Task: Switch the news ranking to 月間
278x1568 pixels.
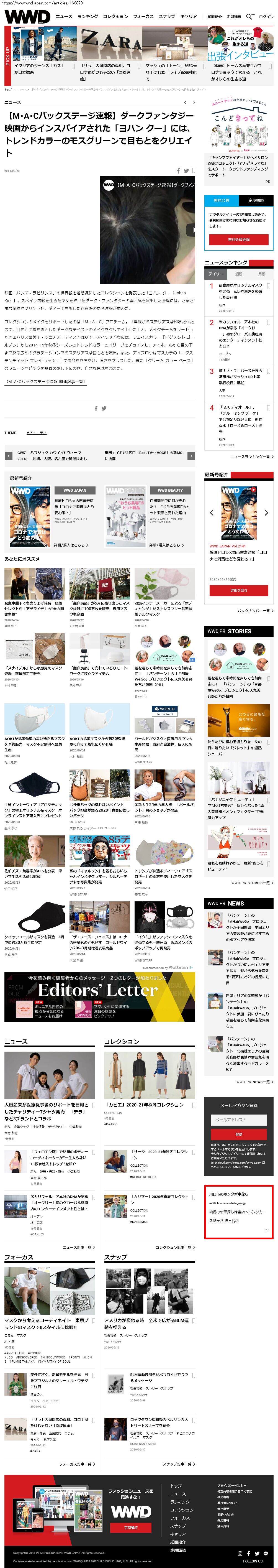Action: tap(262, 274)
